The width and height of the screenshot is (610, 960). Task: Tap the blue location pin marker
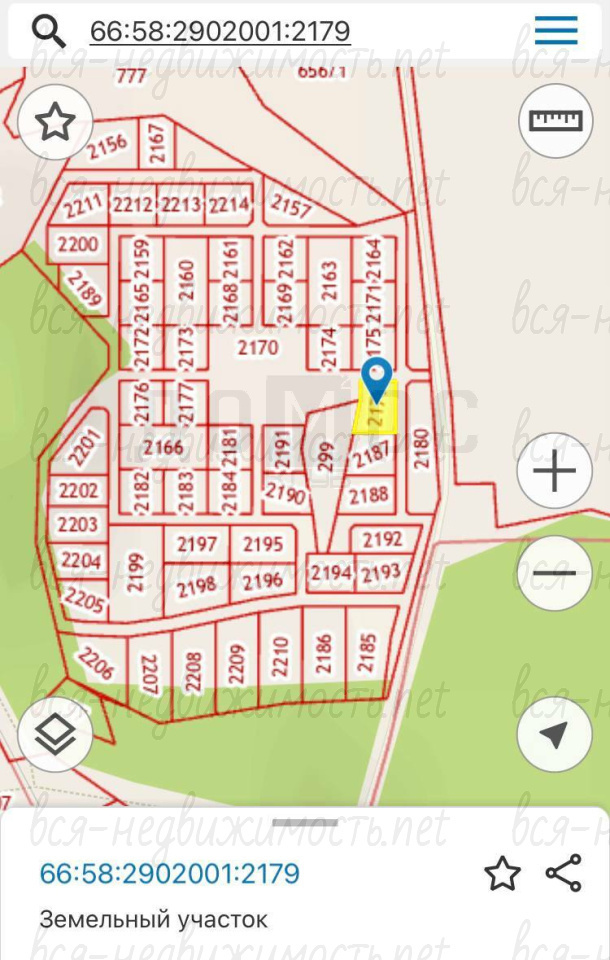(x=376, y=380)
